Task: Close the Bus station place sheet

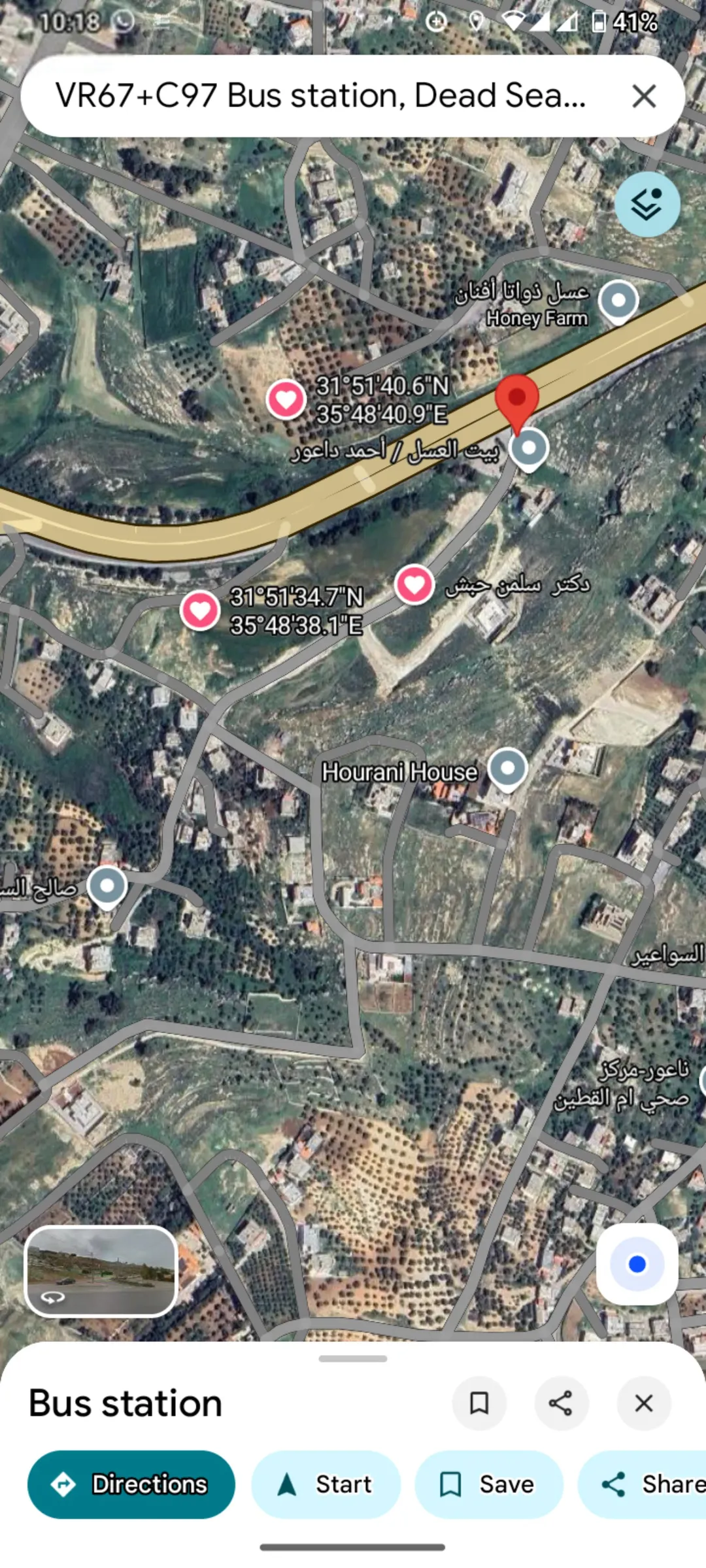Action: (x=644, y=1403)
